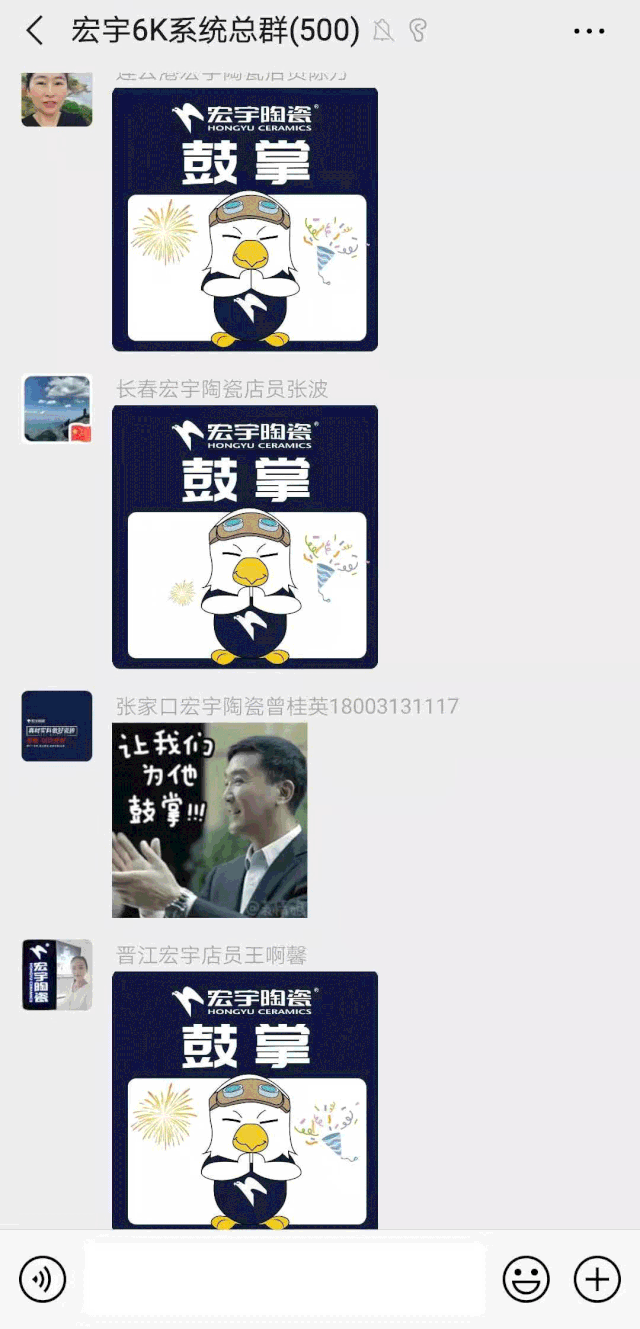Open 长春宏宇陶瓷店员张波's avatar

pyautogui.click(x=57, y=409)
